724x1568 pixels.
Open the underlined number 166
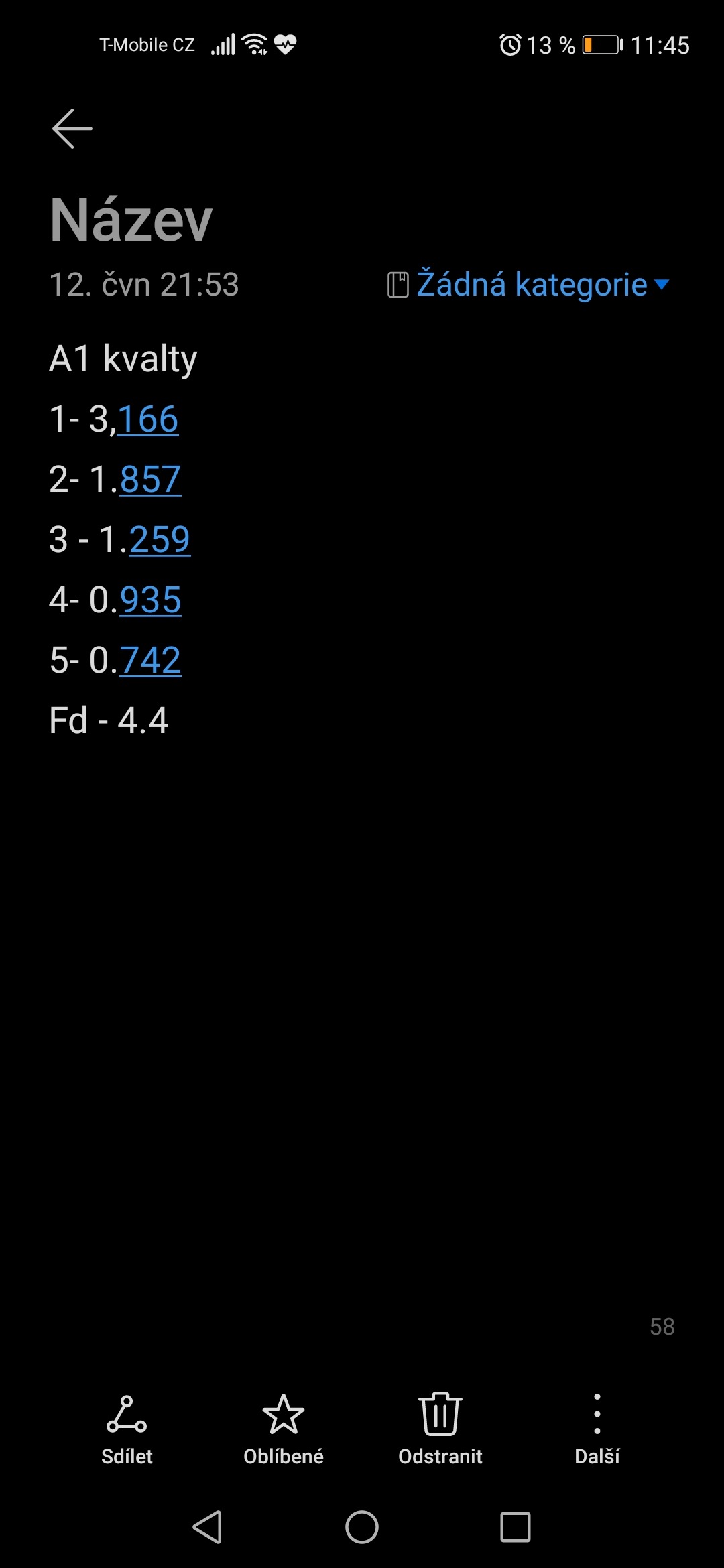(x=148, y=419)
